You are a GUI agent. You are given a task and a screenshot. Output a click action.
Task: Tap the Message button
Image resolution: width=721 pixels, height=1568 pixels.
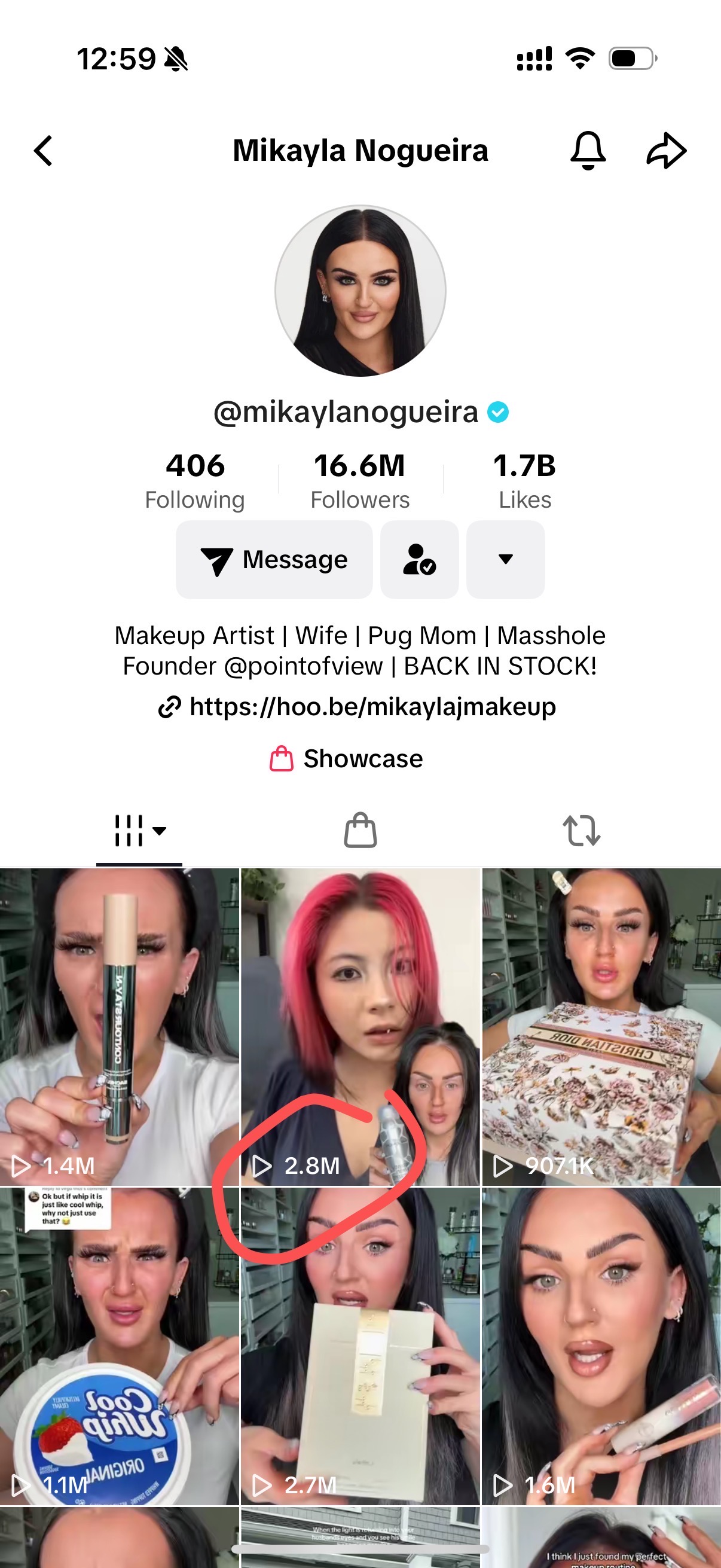pyautogui.click(x=274, y=559)
